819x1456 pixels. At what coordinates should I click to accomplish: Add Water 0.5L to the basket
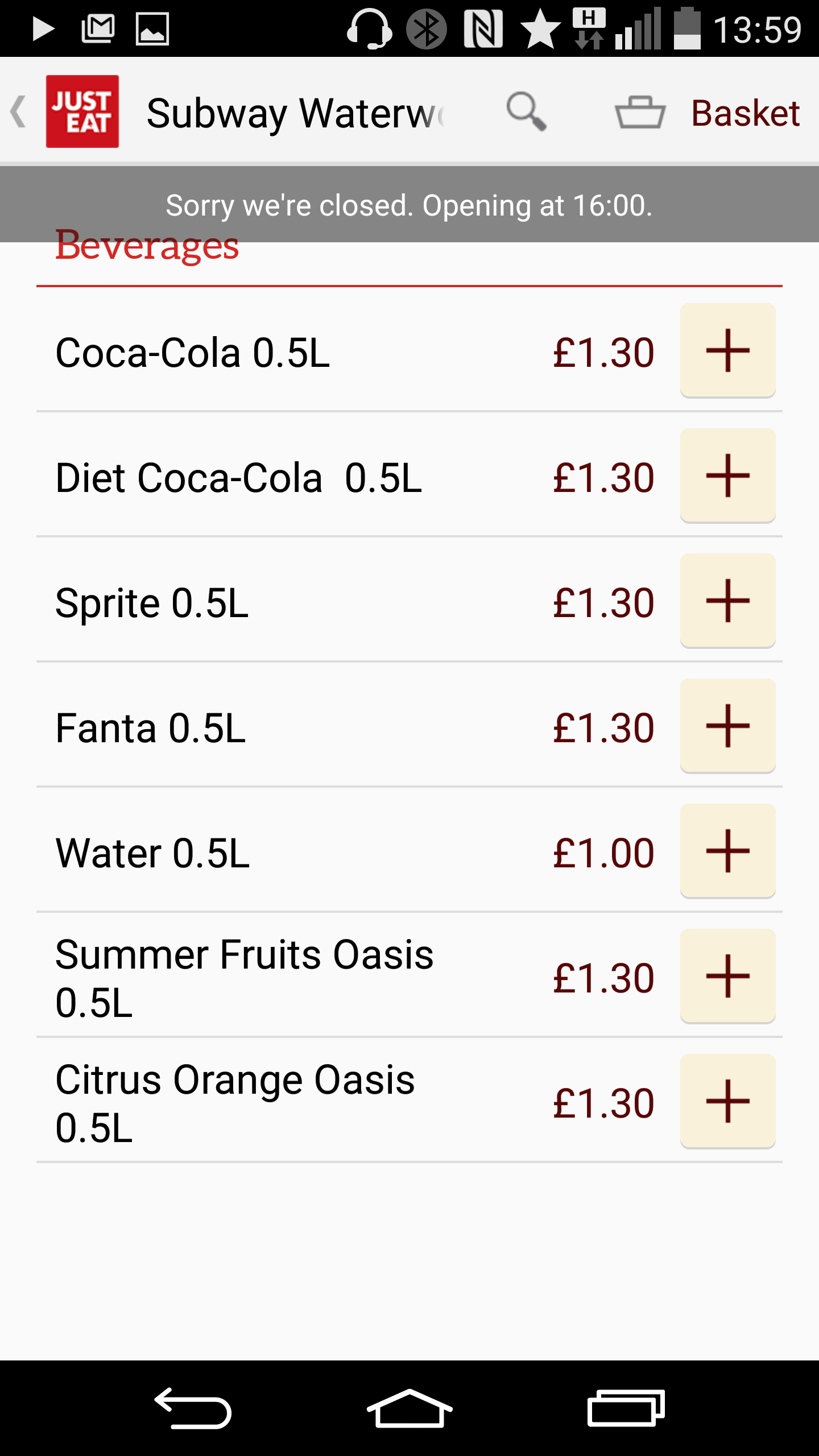[727, 851]
